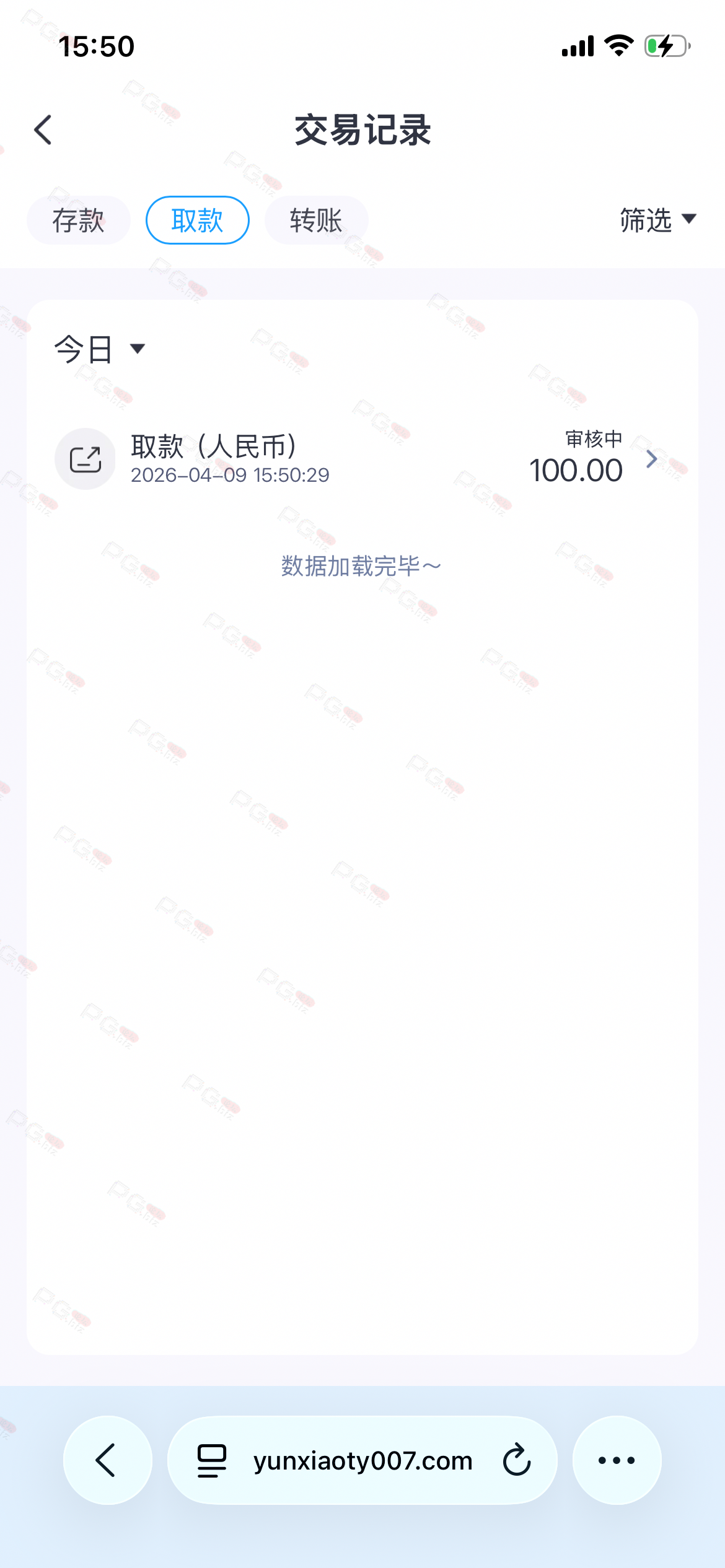Switch to the 存款 tab

79,220
